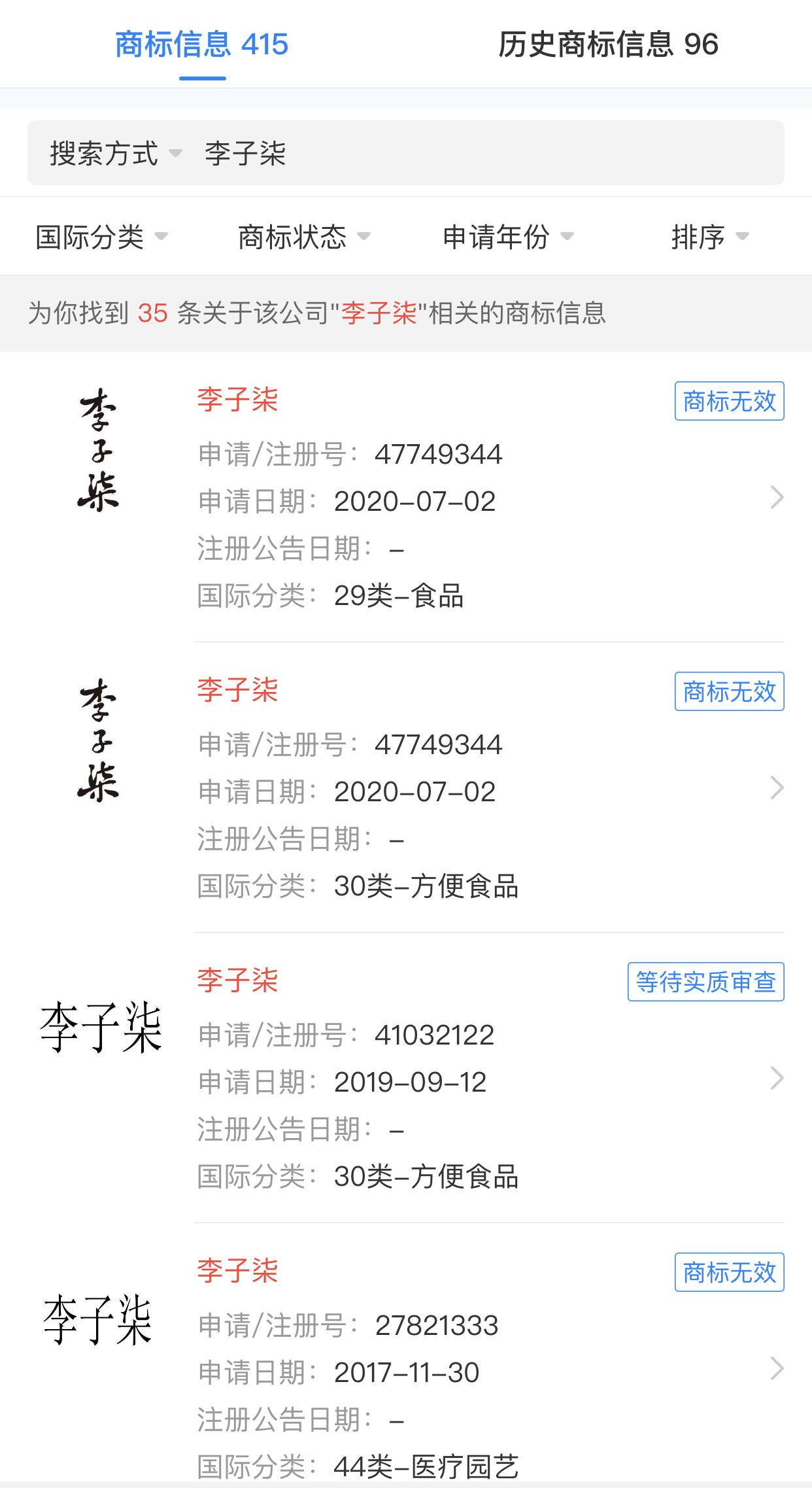Open the 27821333 trademark detail chevron
The width and height of the screenshot is (812, 1488).
point(777,1368)
